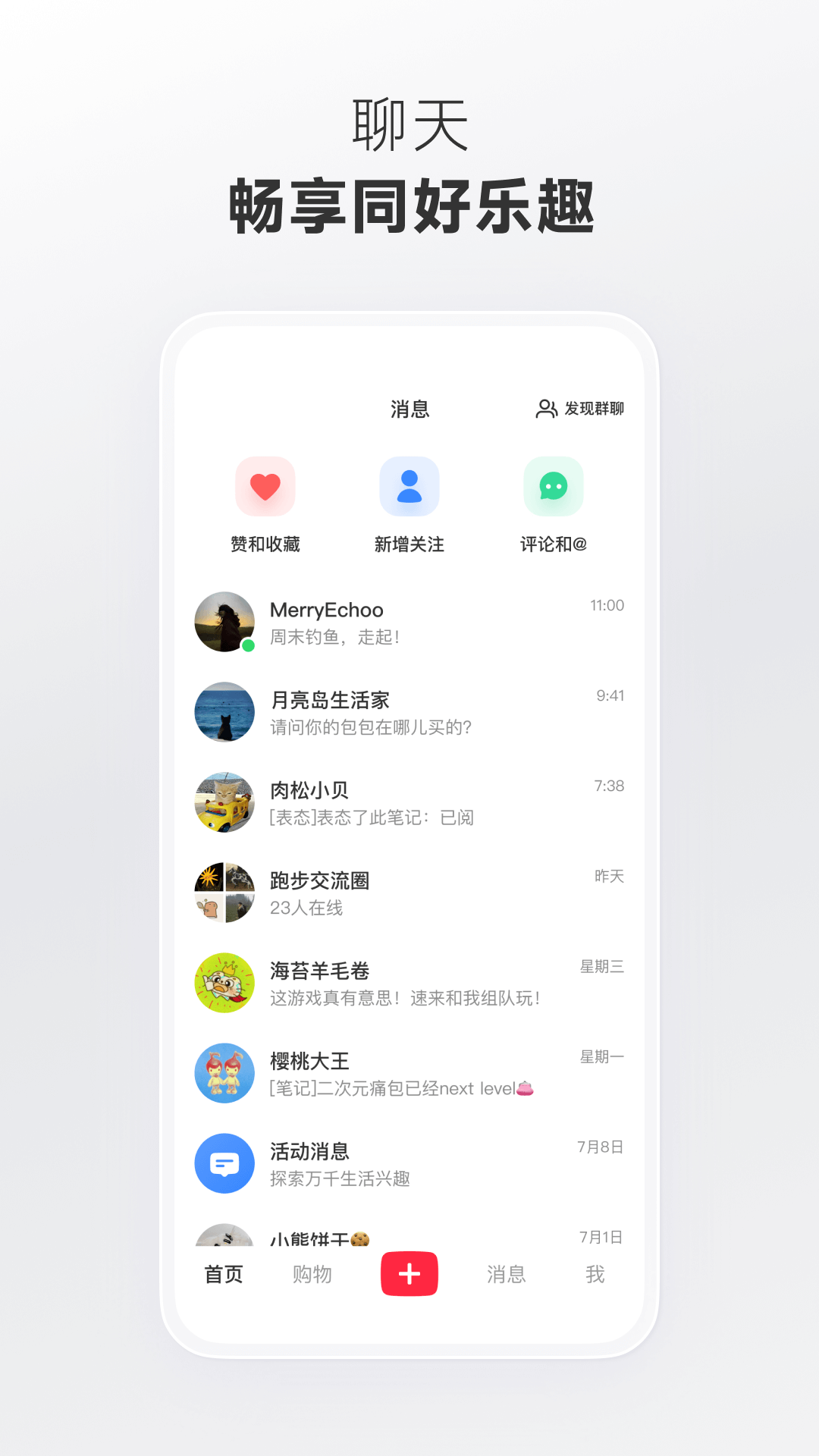Viewport: 819px width, 1456px height.
Task: Open the 评论和@ notifications icon
Action: [x=552, y=486]
